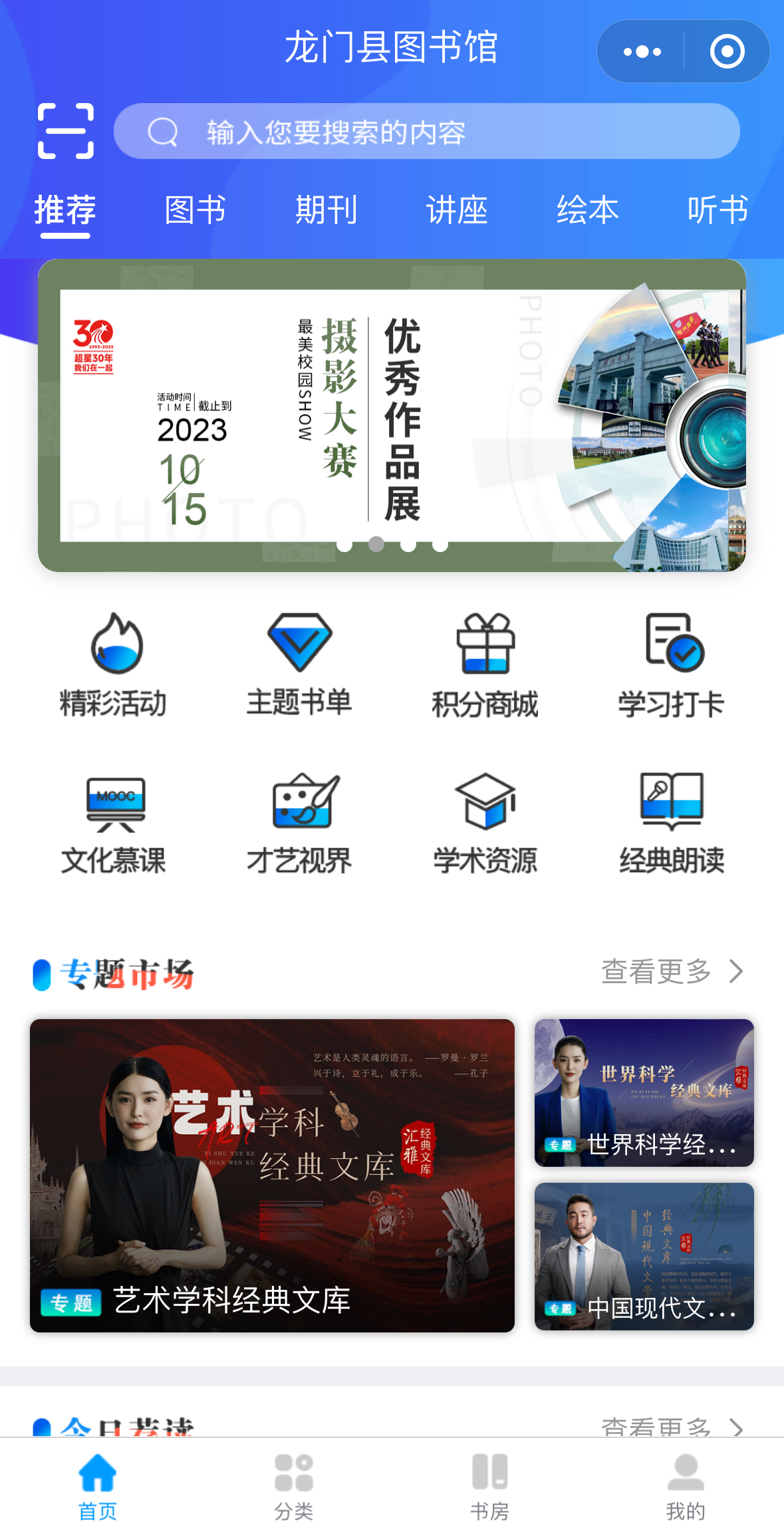The width and height of the screenshot is (784, 1532).
Task: Open 主题书单 book lists
Action: click(x=299, y=665)
